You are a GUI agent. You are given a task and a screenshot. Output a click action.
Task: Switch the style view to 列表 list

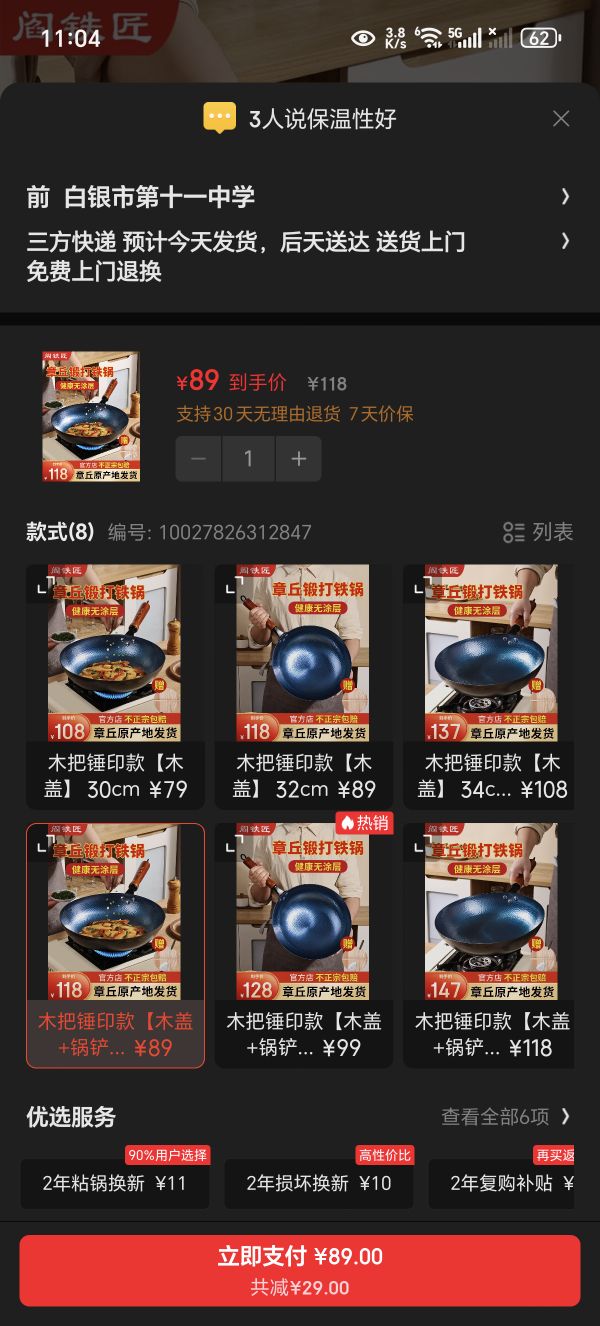[538, 532]
